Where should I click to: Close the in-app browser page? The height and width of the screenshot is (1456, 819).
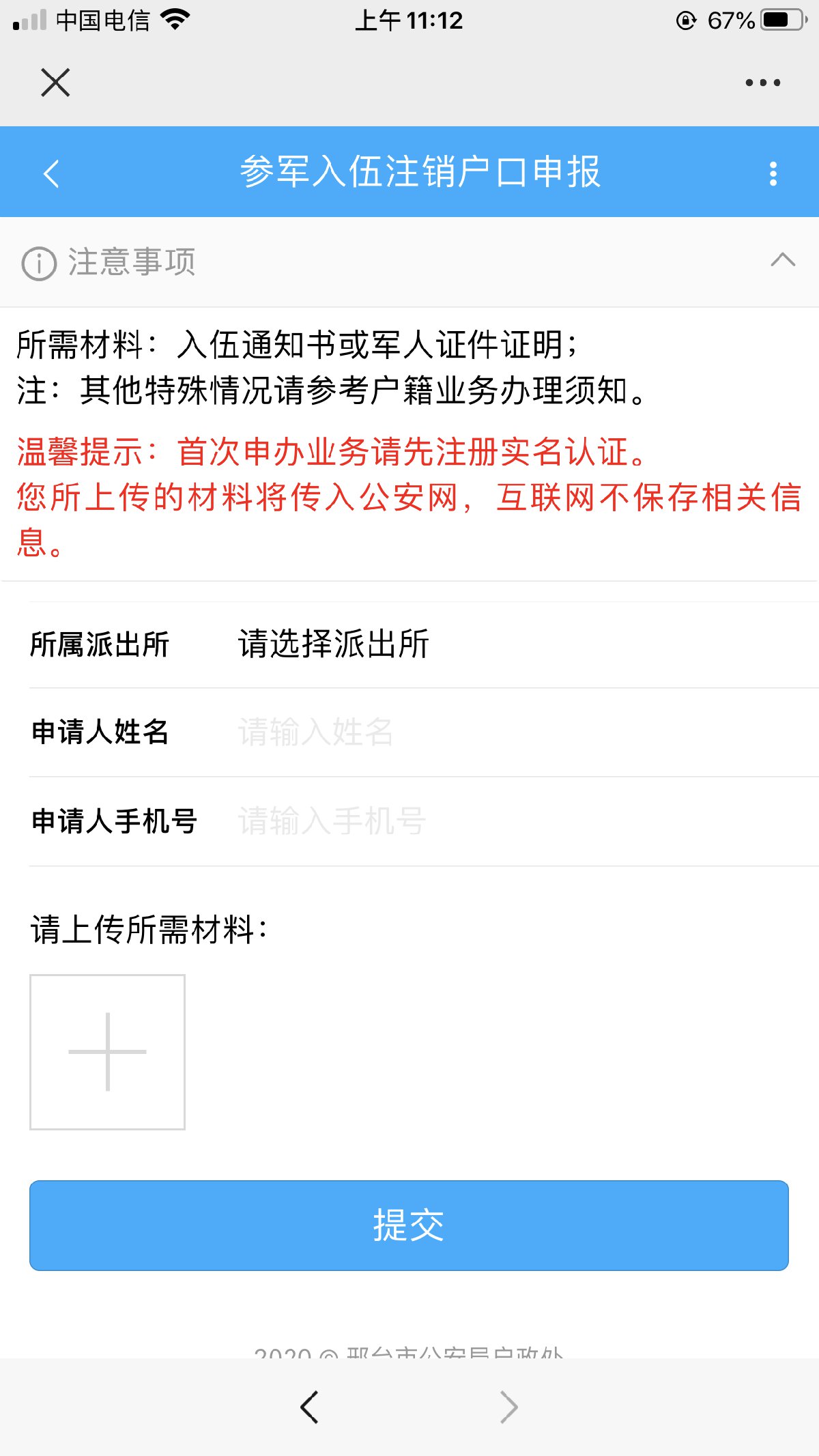(55, 83)
